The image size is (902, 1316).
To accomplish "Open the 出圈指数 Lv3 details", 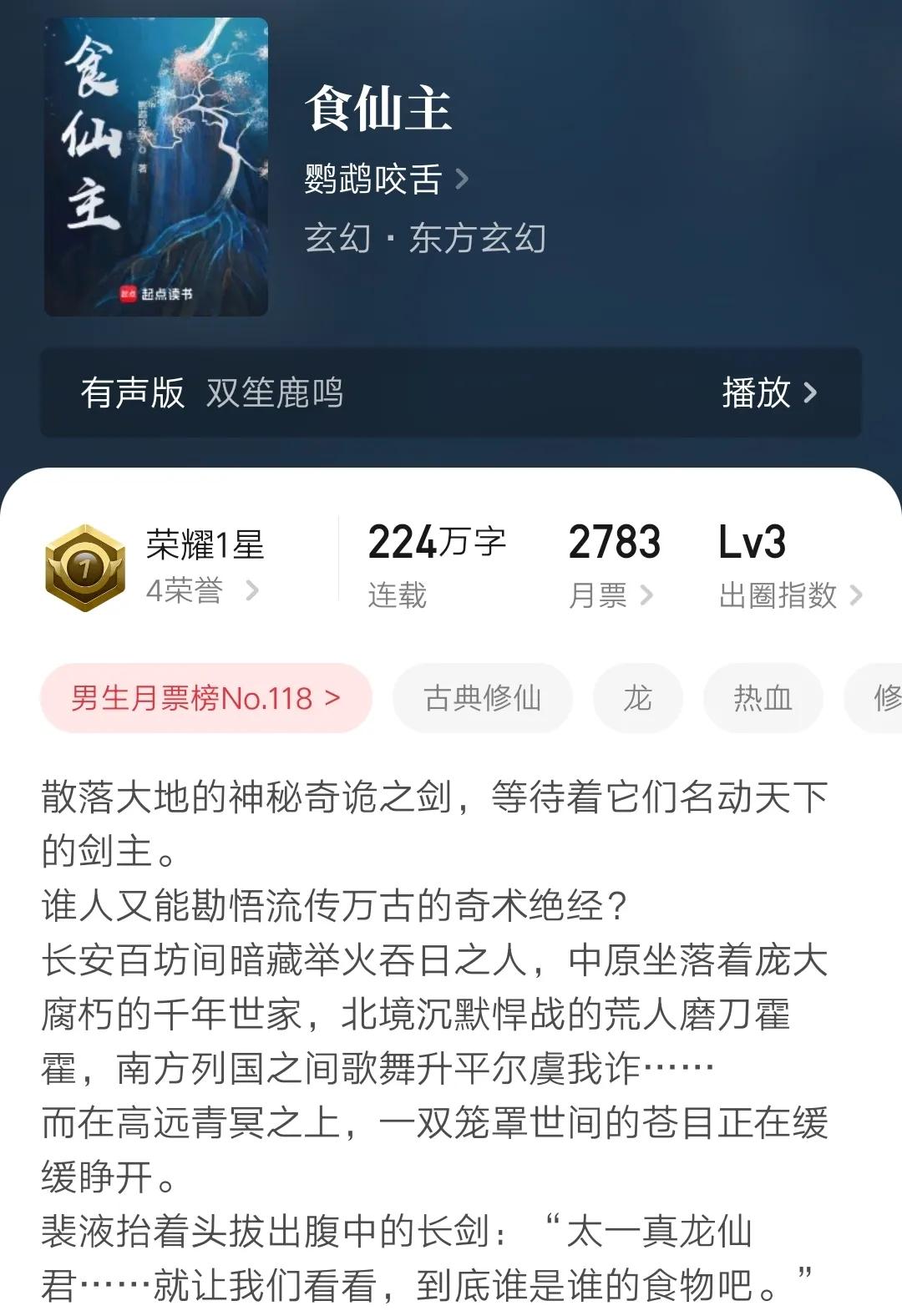I will [x=789, y=595].
